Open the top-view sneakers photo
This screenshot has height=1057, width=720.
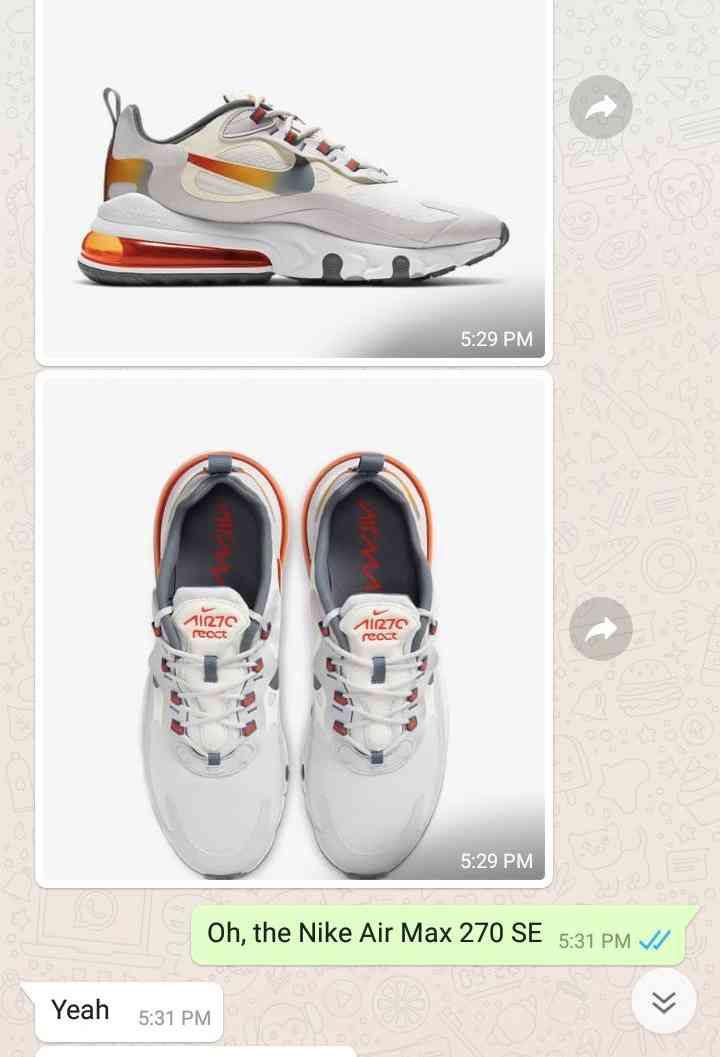pyautogui.click(x=294, y=630)
